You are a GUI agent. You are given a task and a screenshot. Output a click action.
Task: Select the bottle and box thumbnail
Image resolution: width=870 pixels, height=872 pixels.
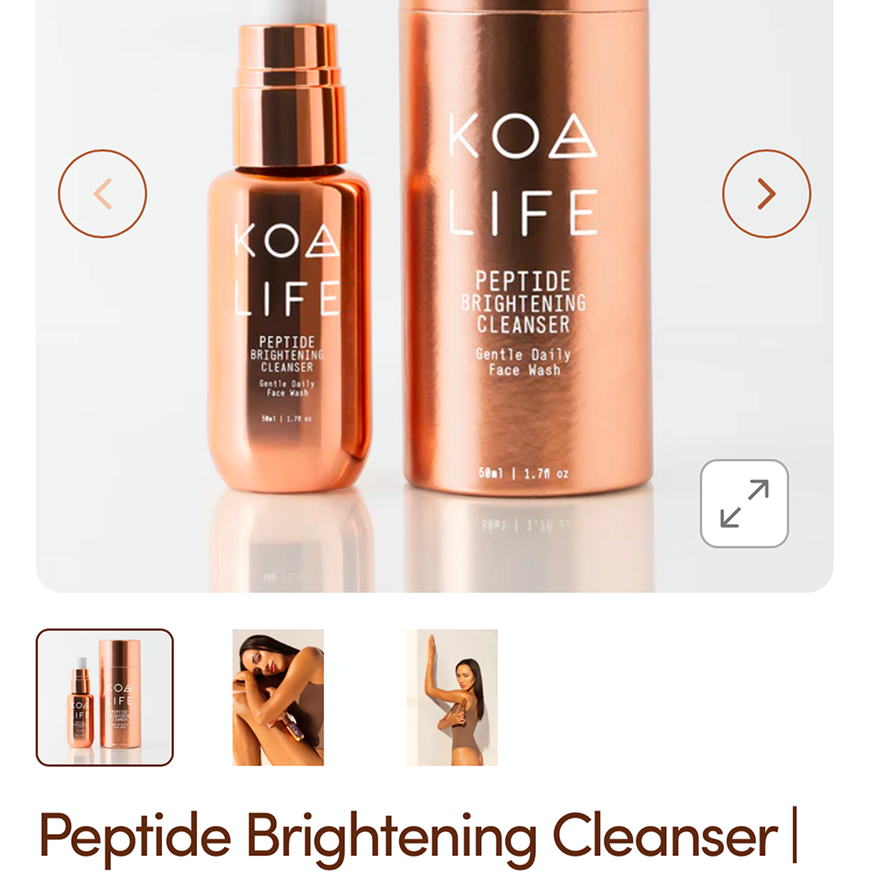[x=105, y=697]
